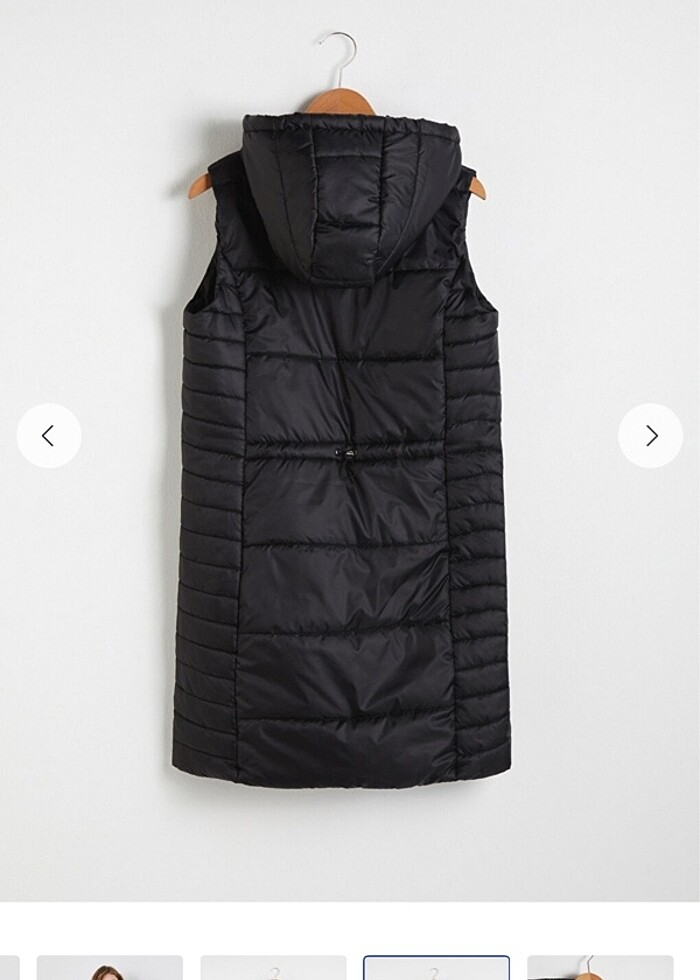Select the highlighted thumbnail with blue outline
The height and width of the screenshot is (980, 700).
coord(436,968)
